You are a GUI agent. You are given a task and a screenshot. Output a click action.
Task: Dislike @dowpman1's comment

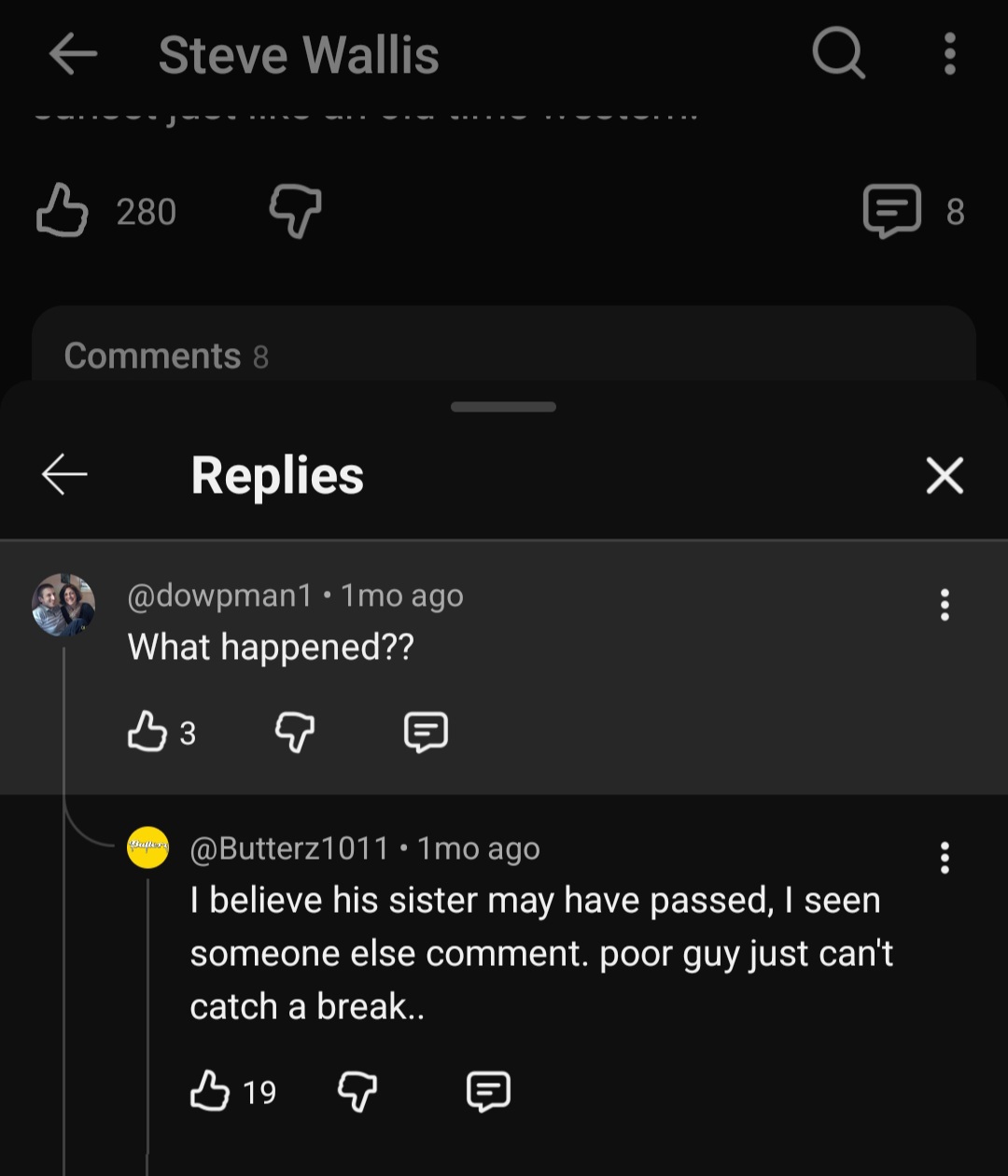click(x=295, y=733)
